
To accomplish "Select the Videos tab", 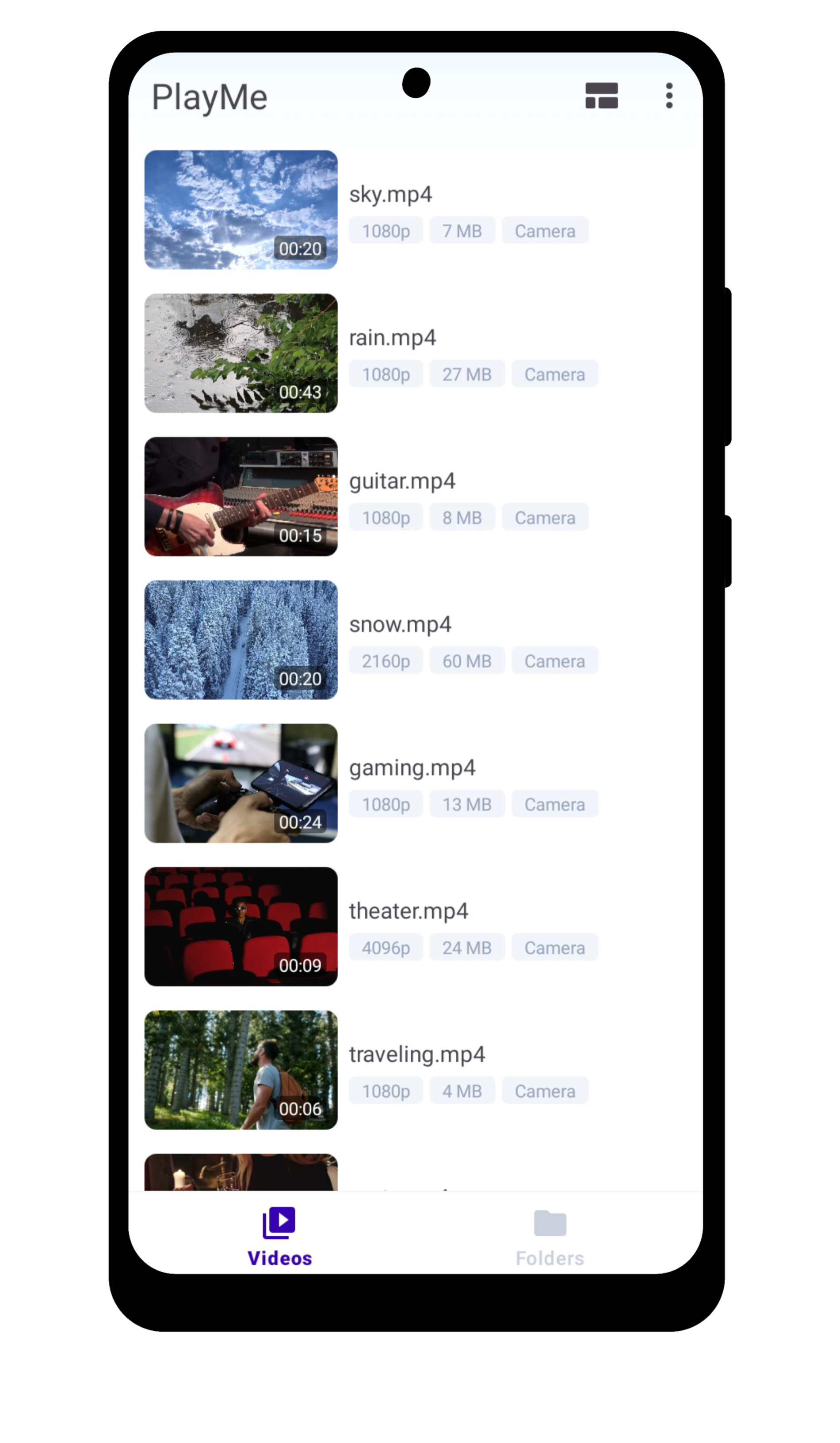I will click(279, 1237).
